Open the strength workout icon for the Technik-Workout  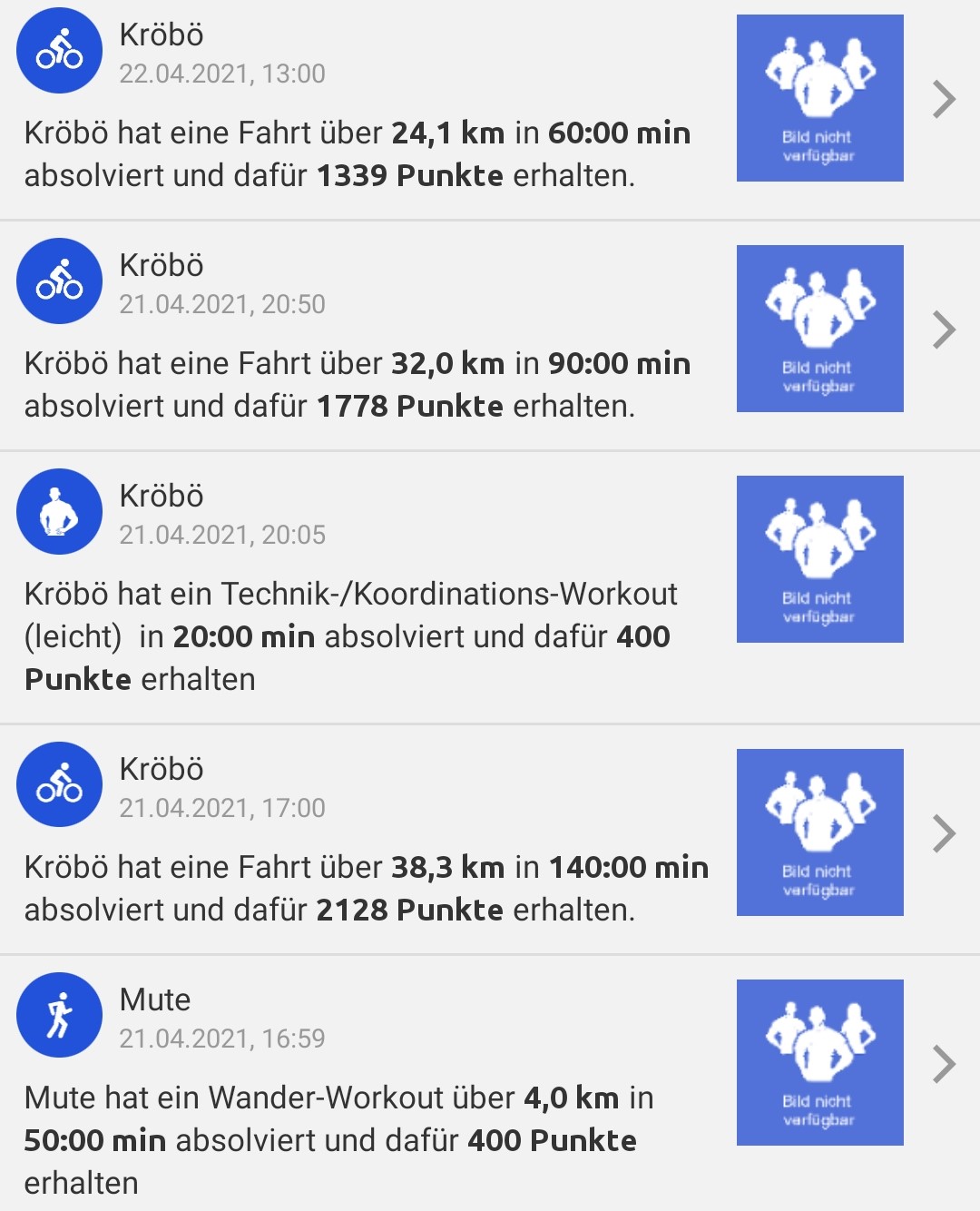[x=59, y=512]
